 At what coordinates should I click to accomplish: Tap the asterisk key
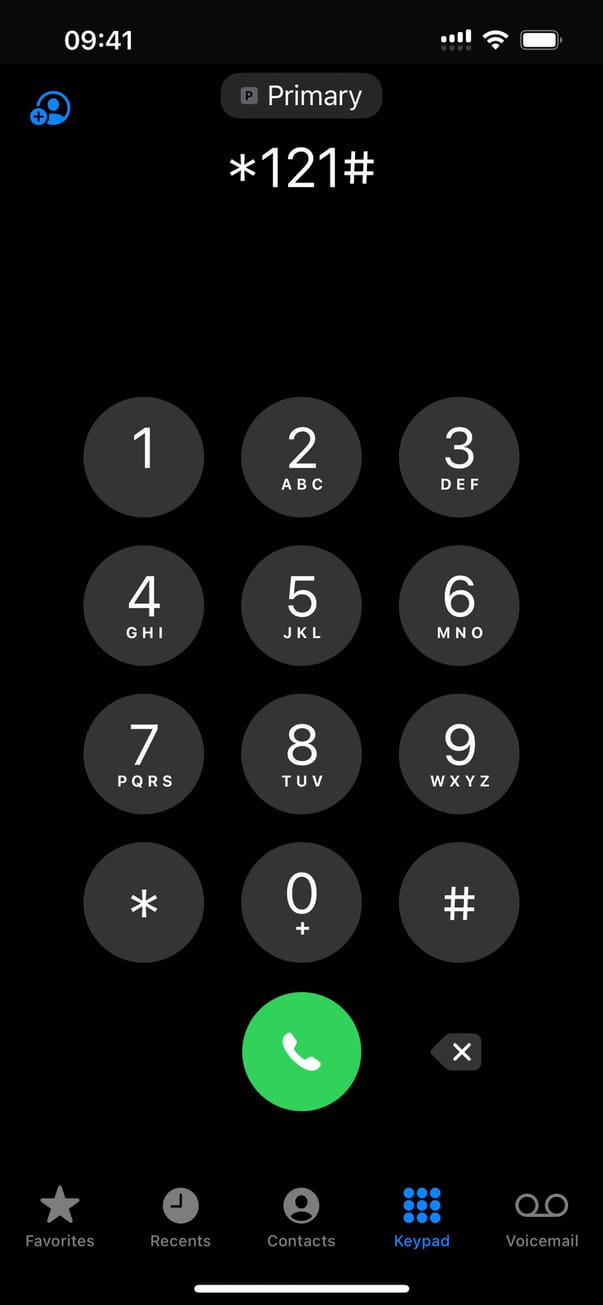(144, 903)
